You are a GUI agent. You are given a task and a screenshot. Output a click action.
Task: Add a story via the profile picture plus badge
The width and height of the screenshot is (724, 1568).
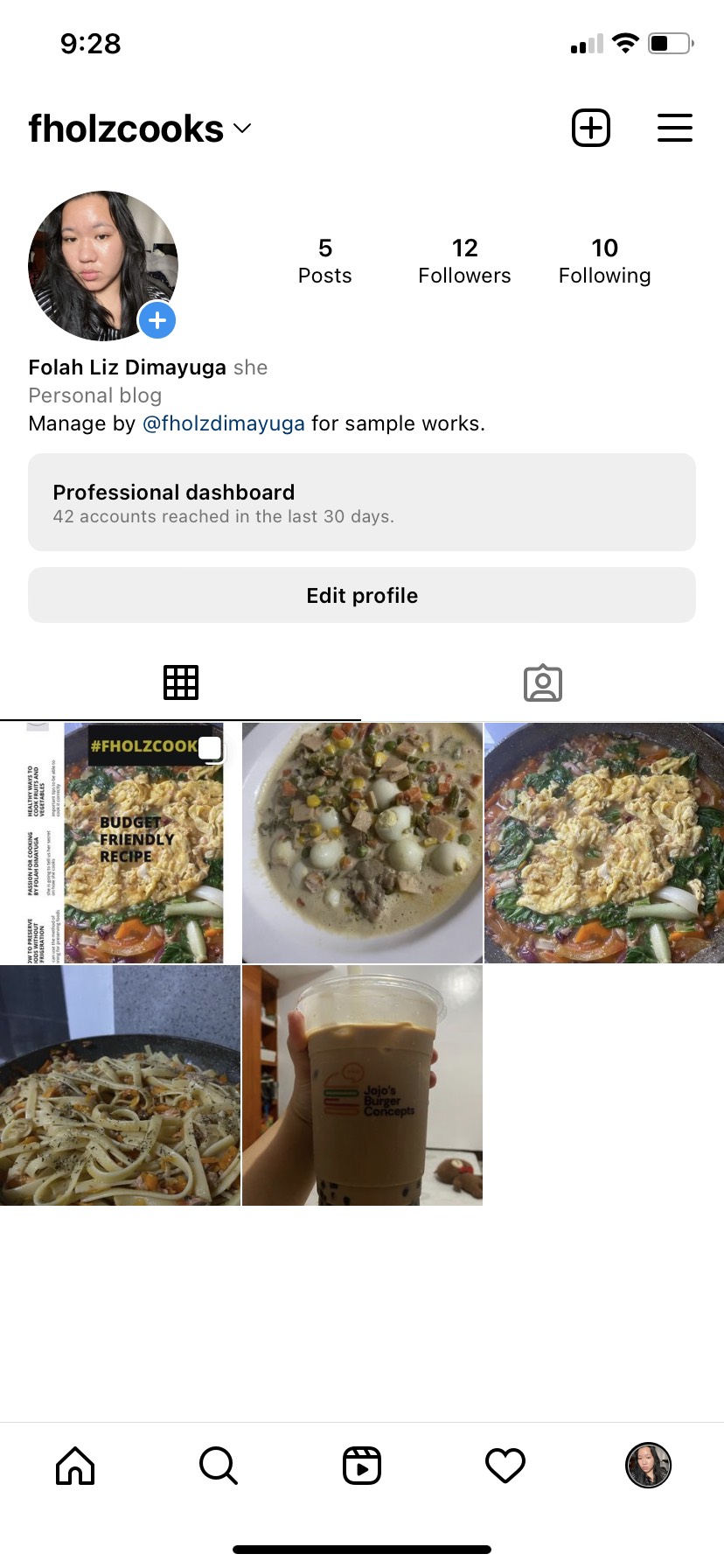click(157, 321)
